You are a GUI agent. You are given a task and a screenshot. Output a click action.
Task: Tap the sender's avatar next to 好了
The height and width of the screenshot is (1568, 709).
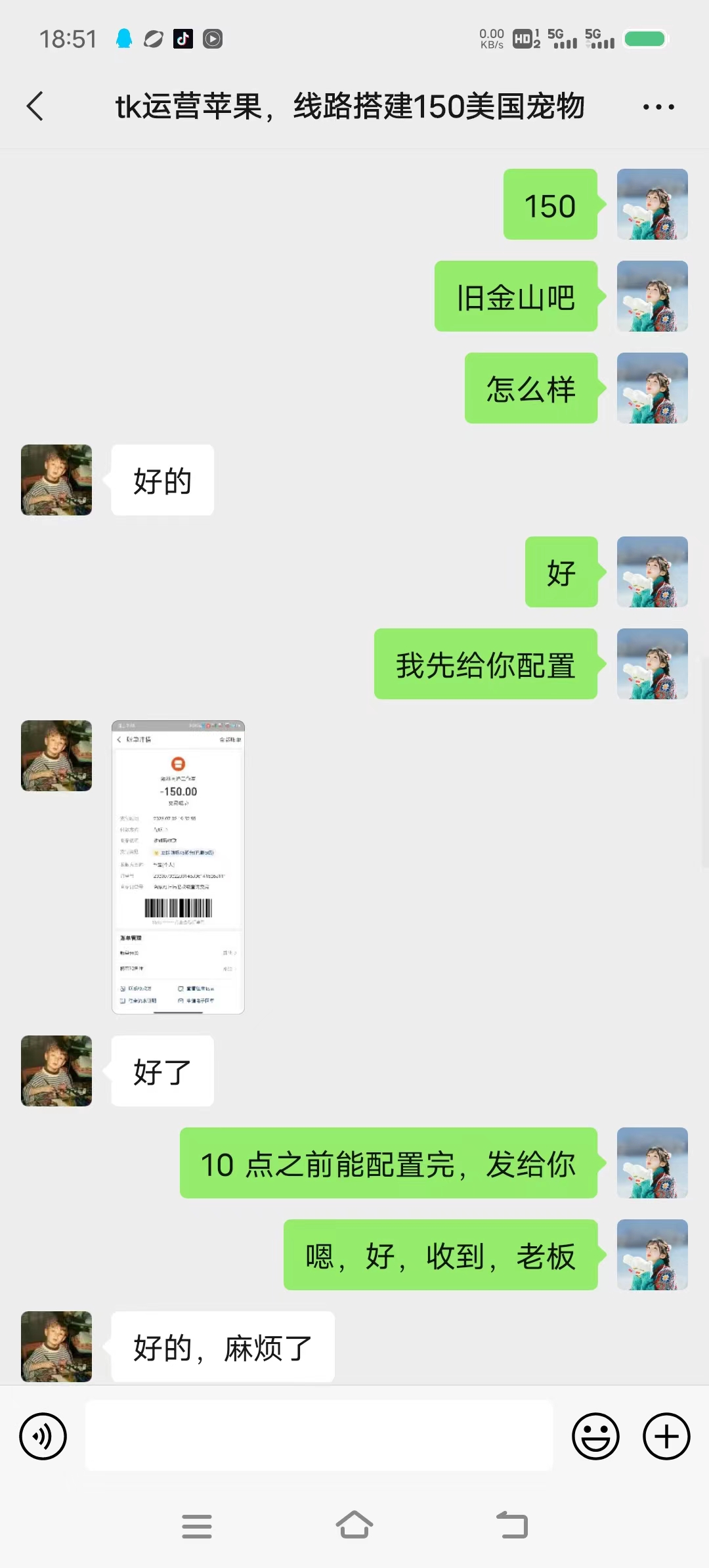coord(56,1071)
